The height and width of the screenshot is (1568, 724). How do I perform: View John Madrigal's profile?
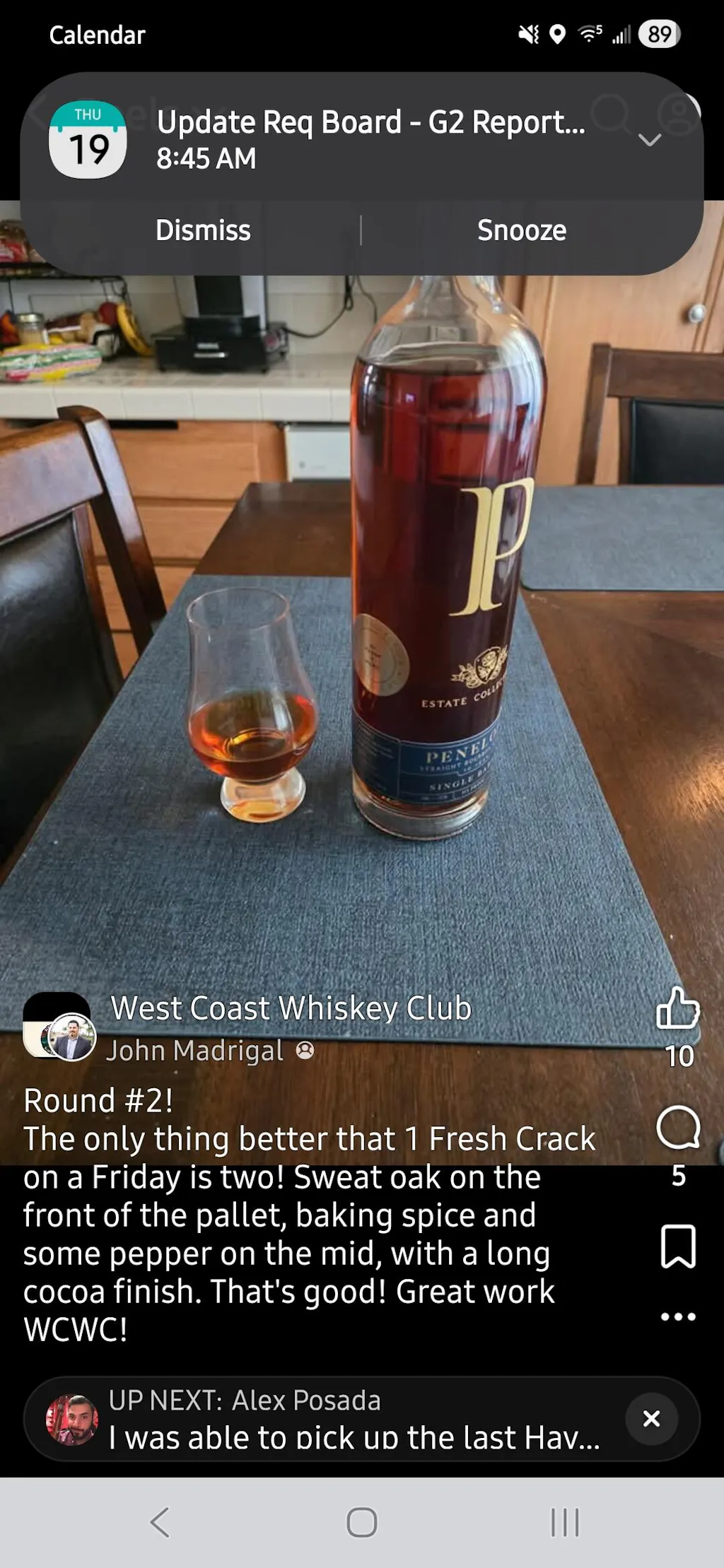(194, 1051)
